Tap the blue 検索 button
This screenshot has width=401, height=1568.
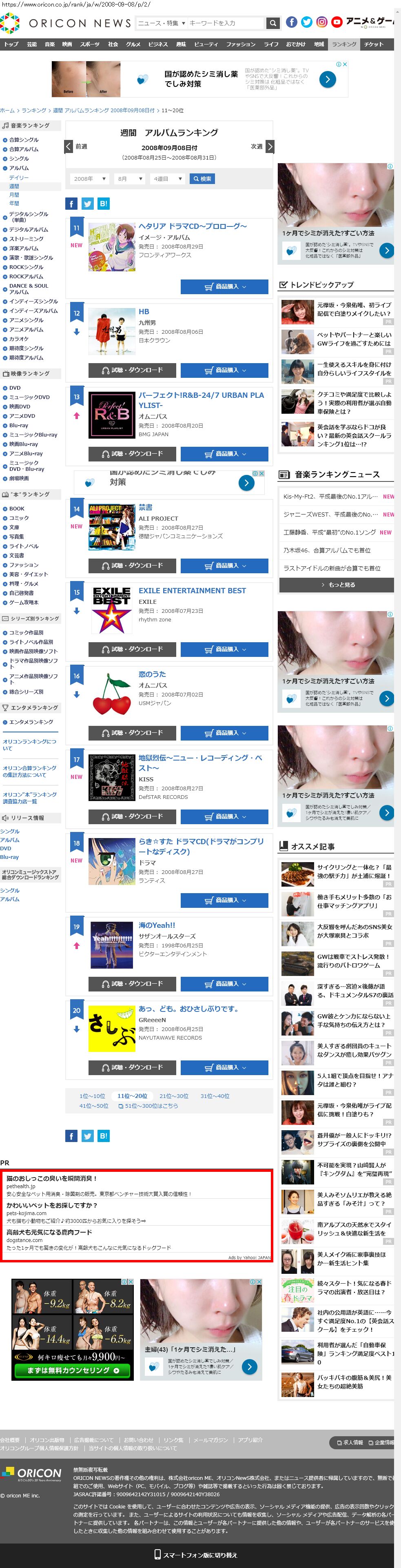pyautogui.click(x=202, y=179)
